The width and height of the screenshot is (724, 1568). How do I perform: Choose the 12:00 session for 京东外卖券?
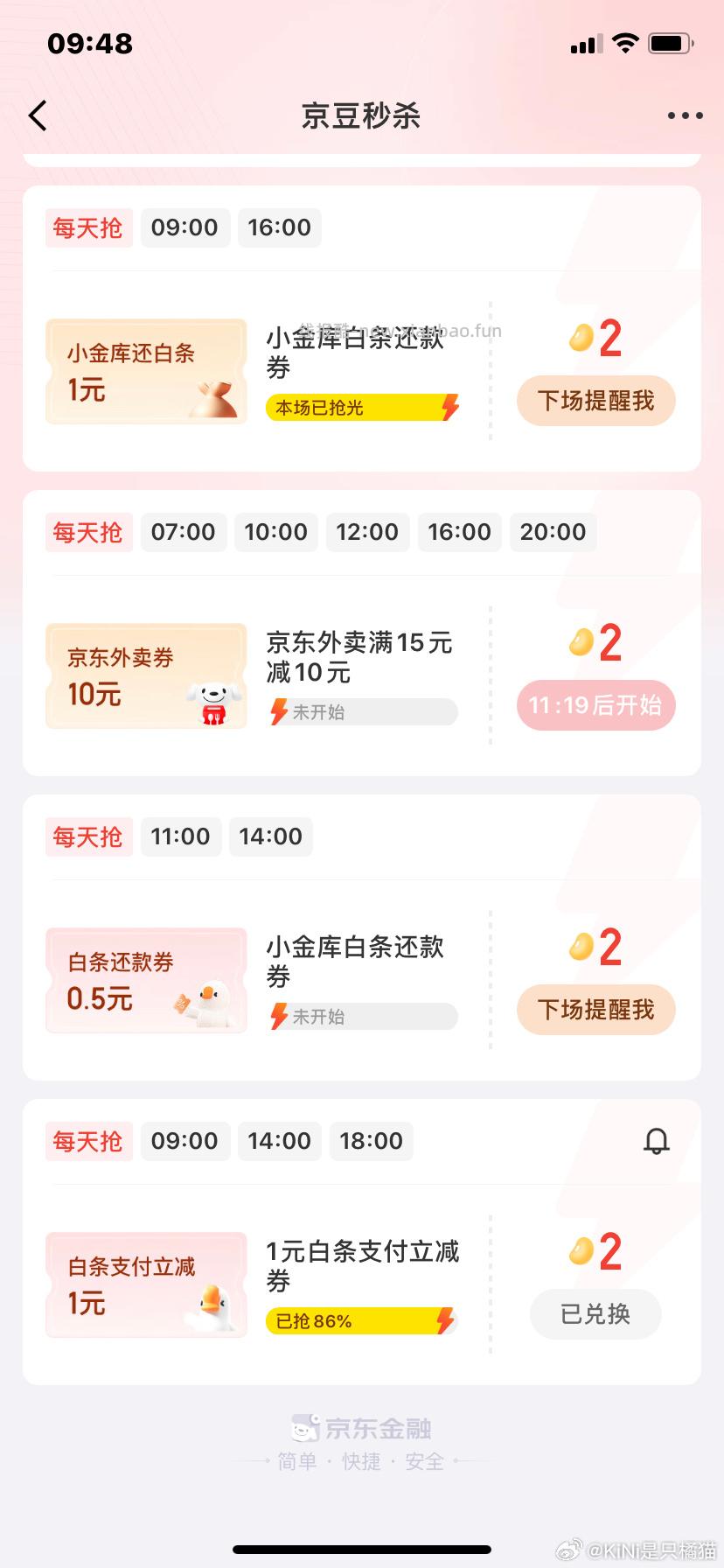tap(368, 531)
